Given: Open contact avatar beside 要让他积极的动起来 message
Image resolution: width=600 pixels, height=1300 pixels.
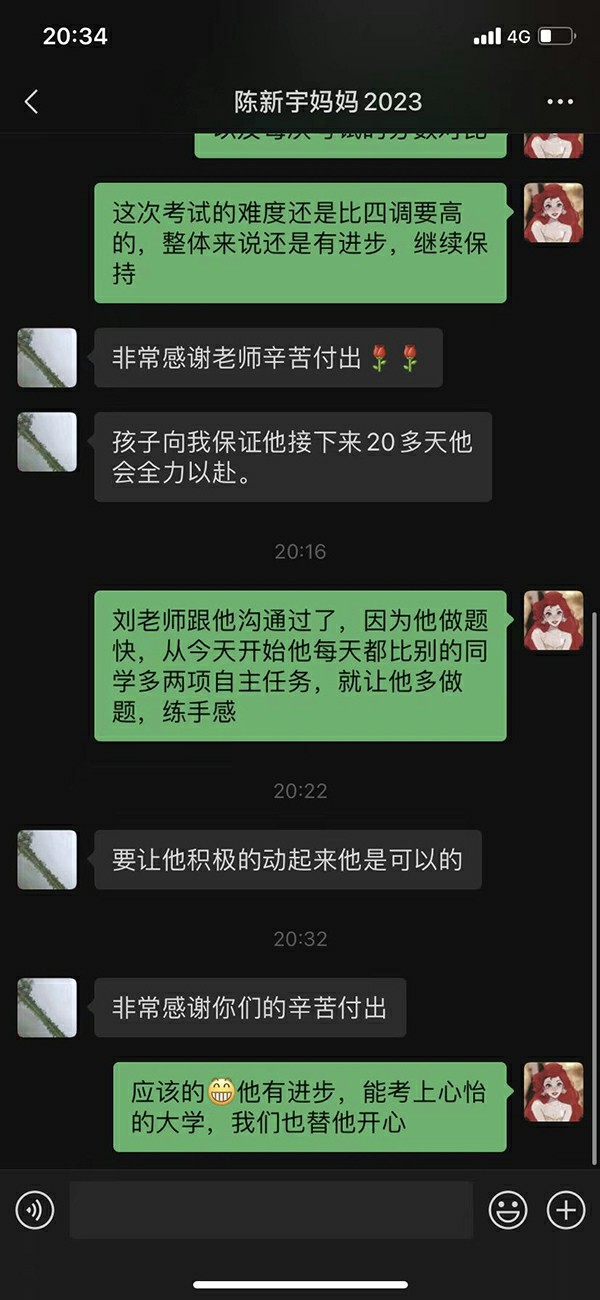Looking at the screenshot, I should [x=47, y=859].
